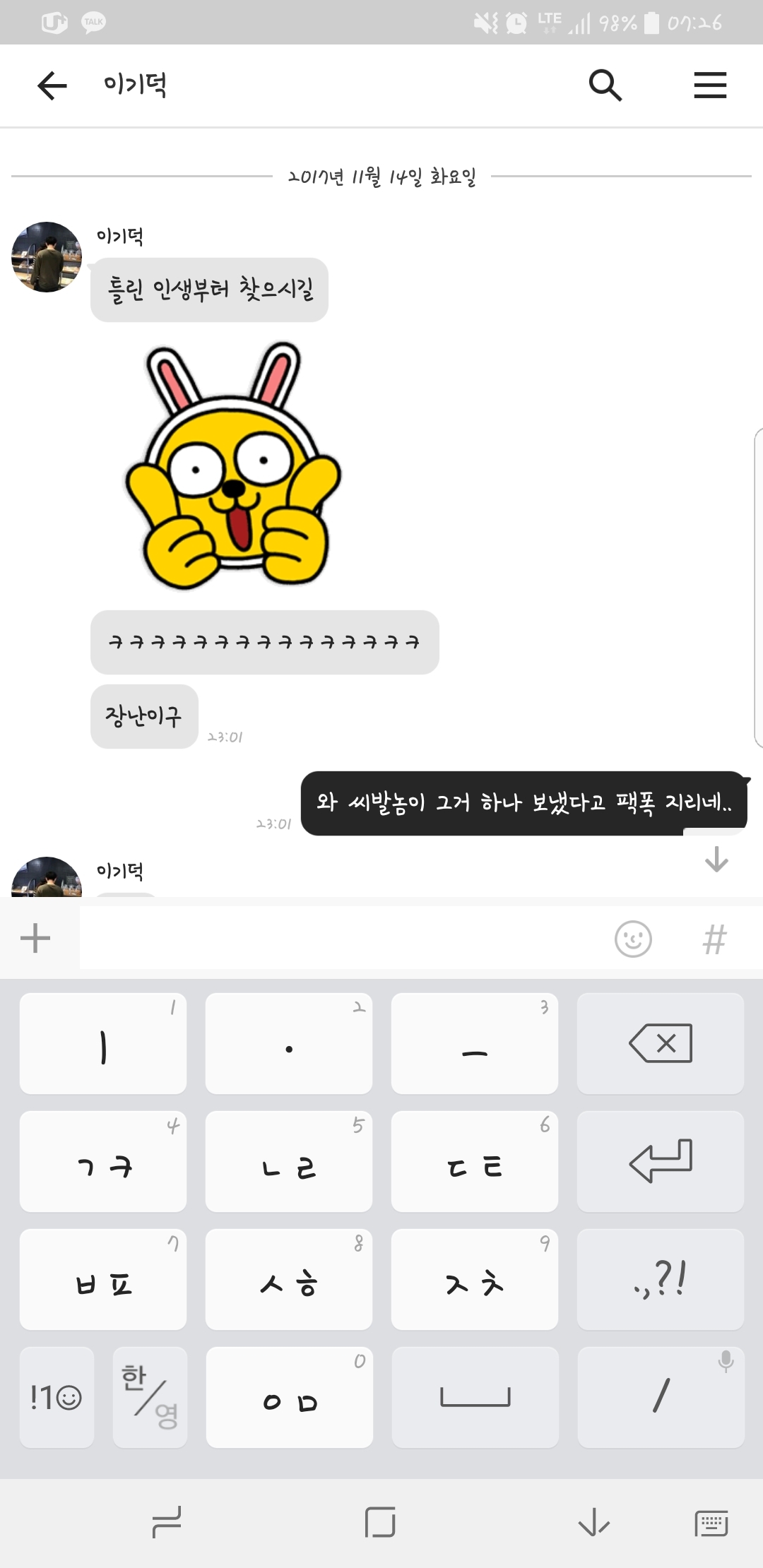Tap the ㅇㅁ consonant key

[289, 1397]
